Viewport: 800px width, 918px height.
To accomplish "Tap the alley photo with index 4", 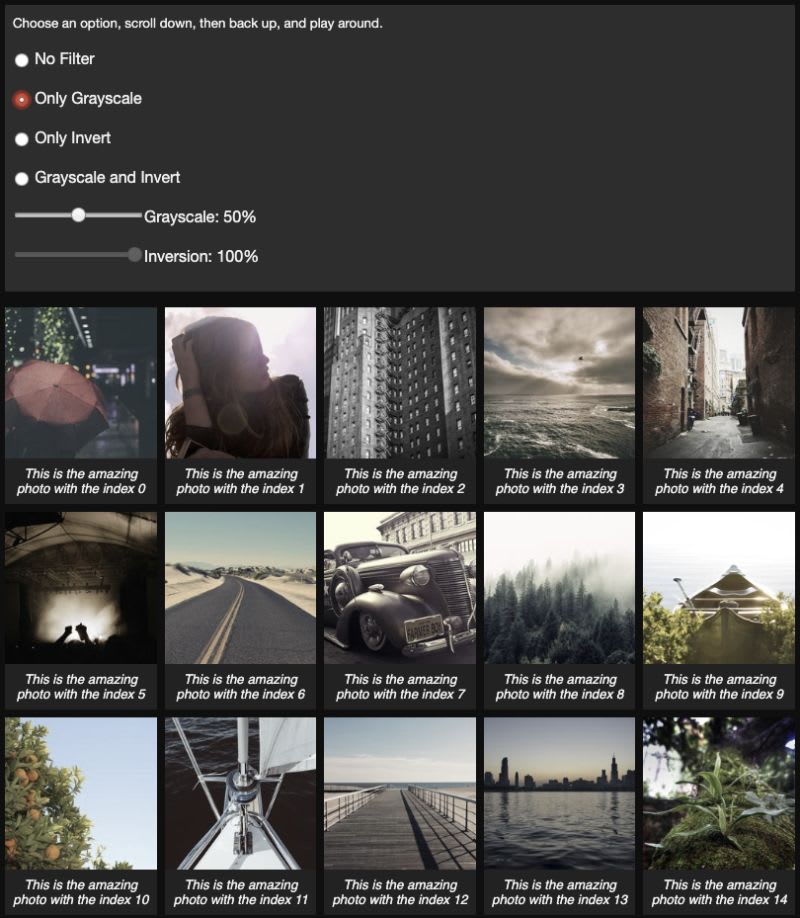I will pos(719,383).
